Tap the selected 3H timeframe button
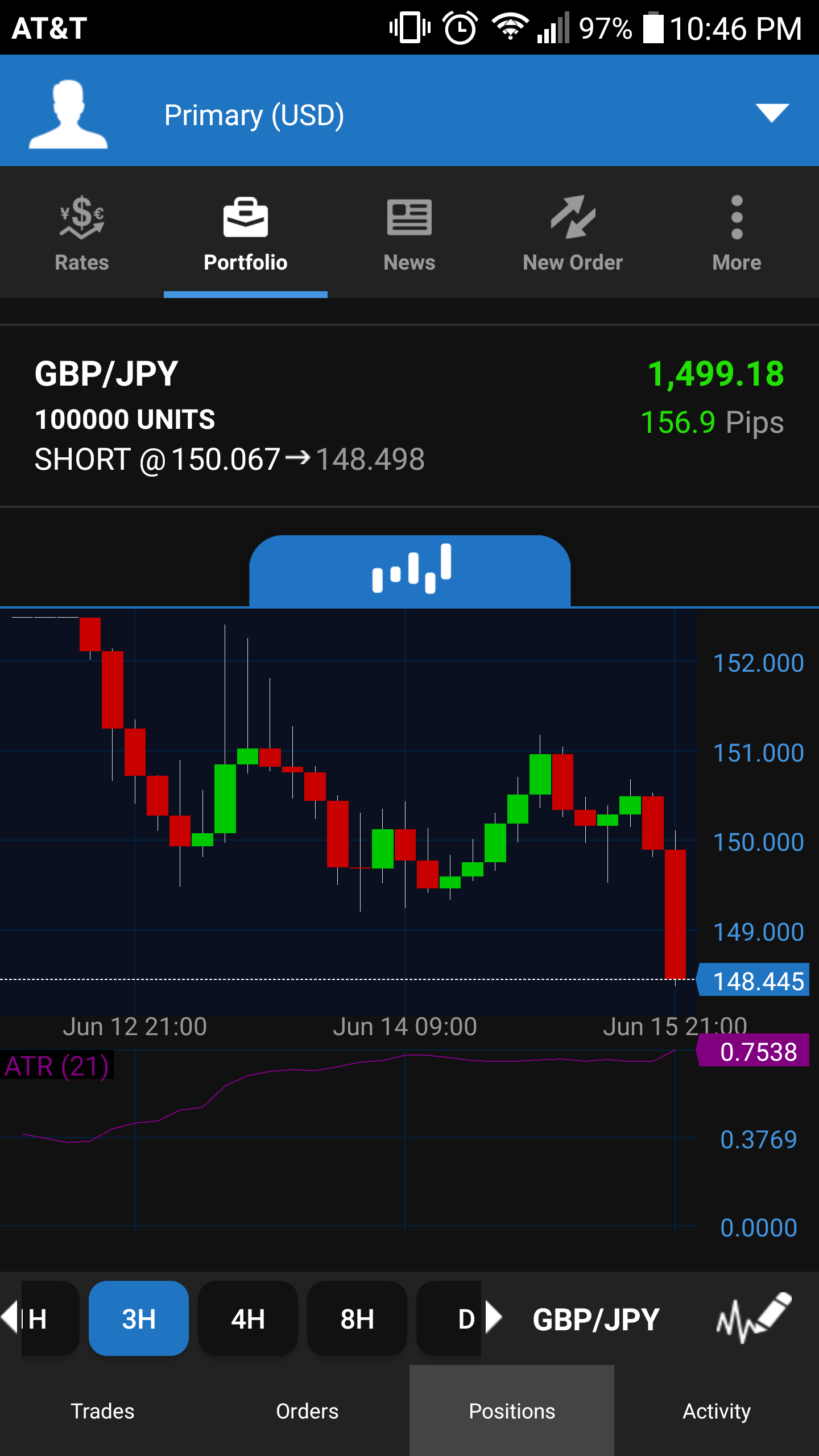 tap(139, 1318)
